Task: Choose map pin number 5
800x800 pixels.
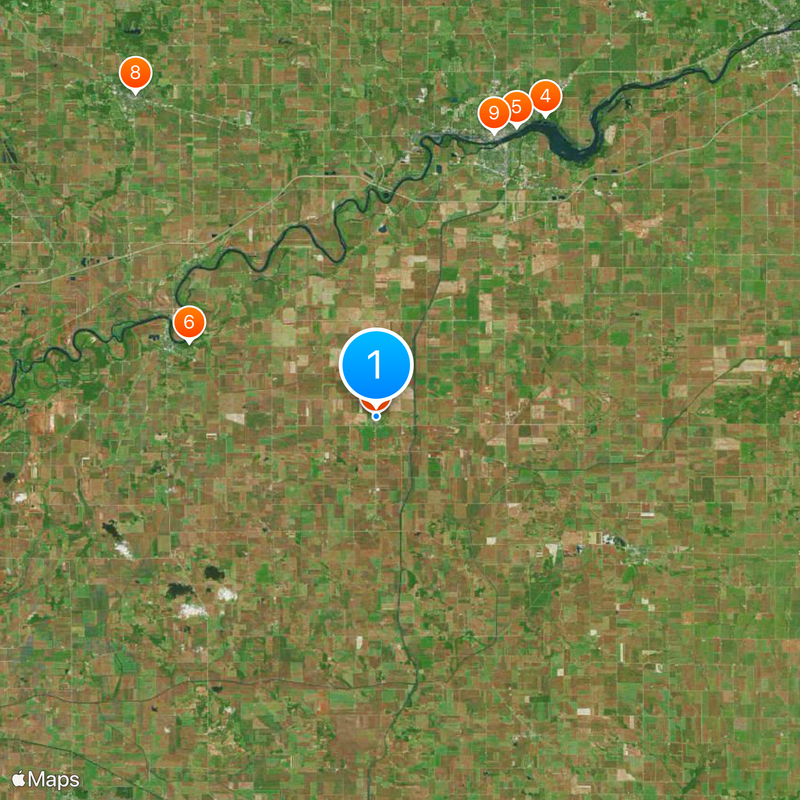Action: (x=518, y=105)
